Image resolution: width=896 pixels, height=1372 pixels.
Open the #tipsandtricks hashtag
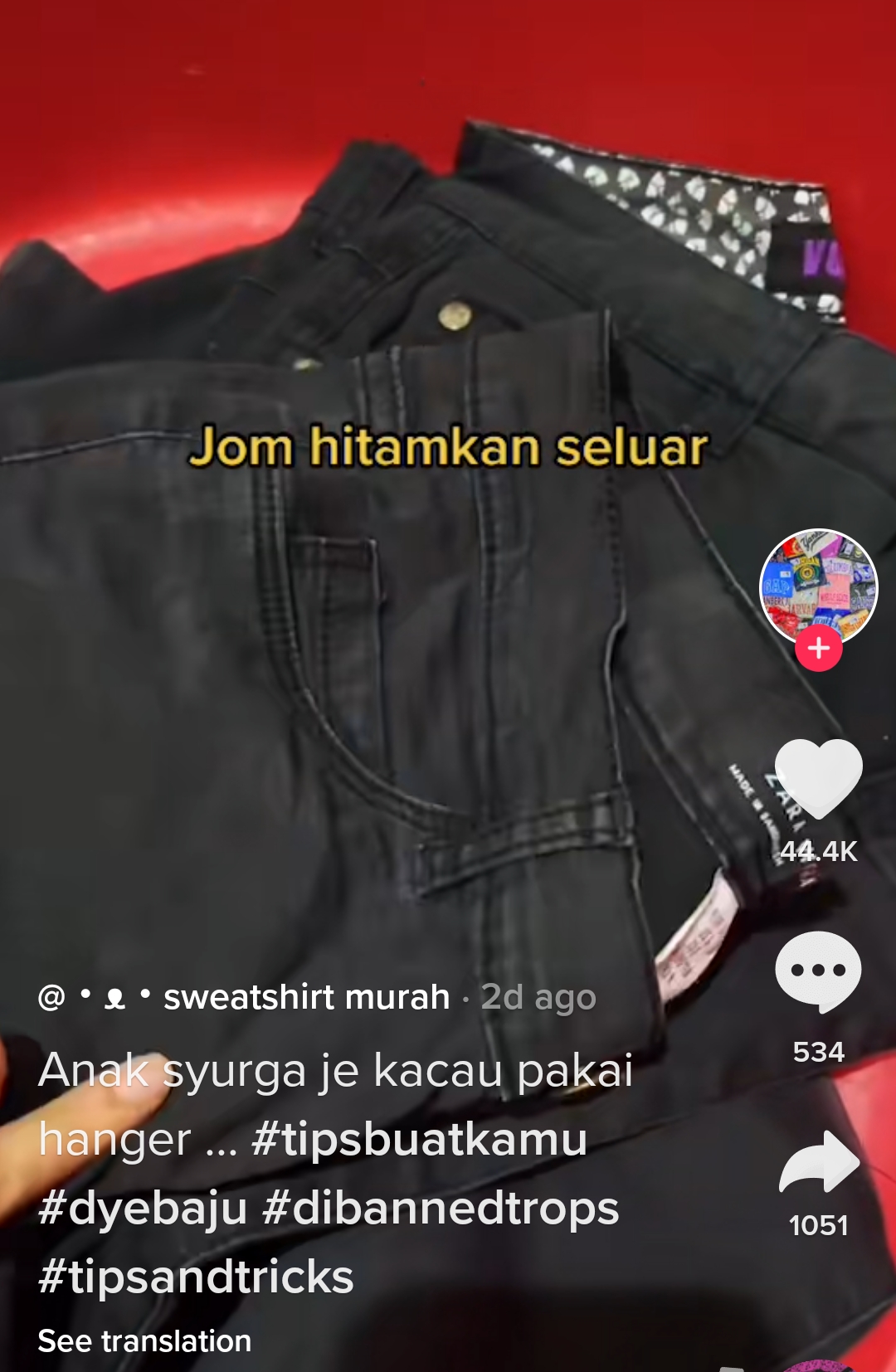click(196, 1276)
